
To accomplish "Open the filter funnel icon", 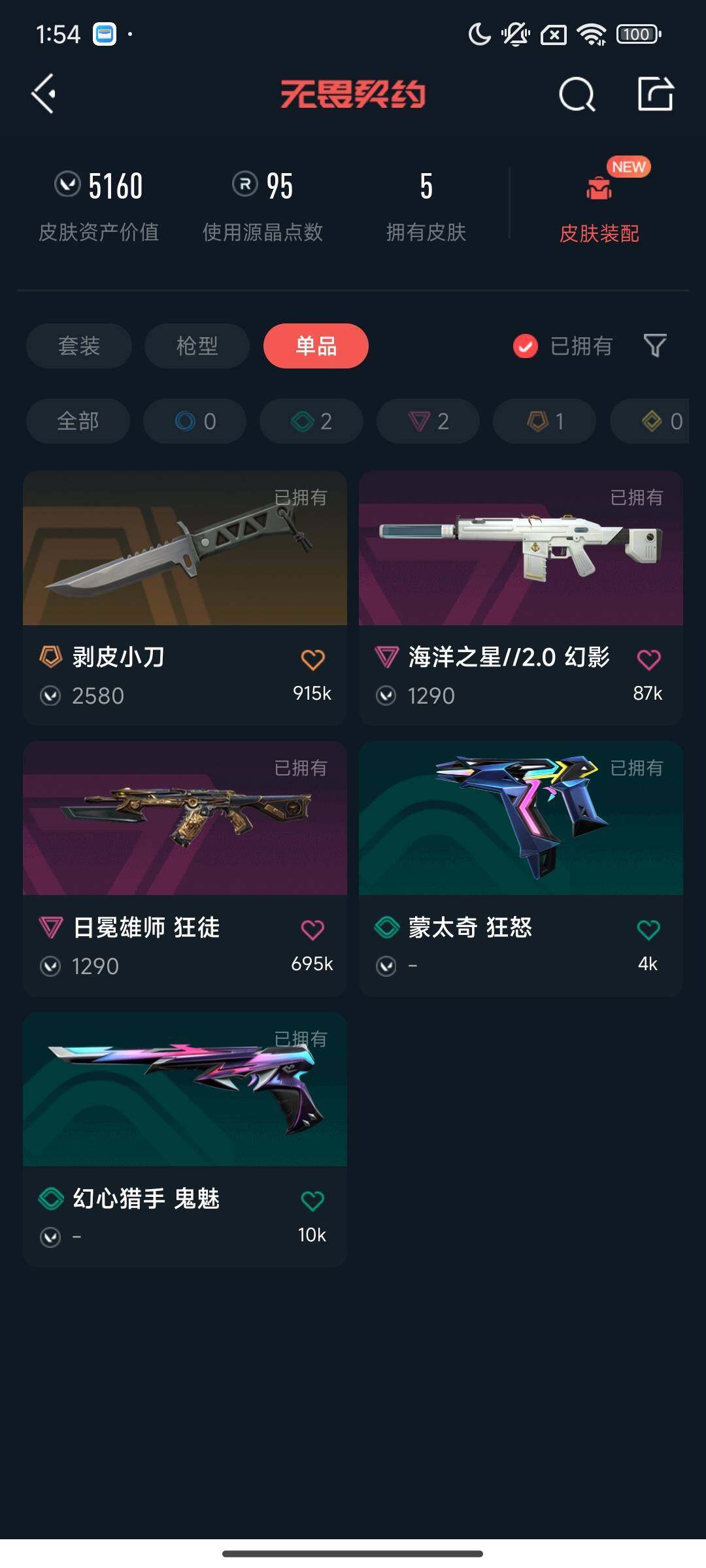I will tap(654, 346).
